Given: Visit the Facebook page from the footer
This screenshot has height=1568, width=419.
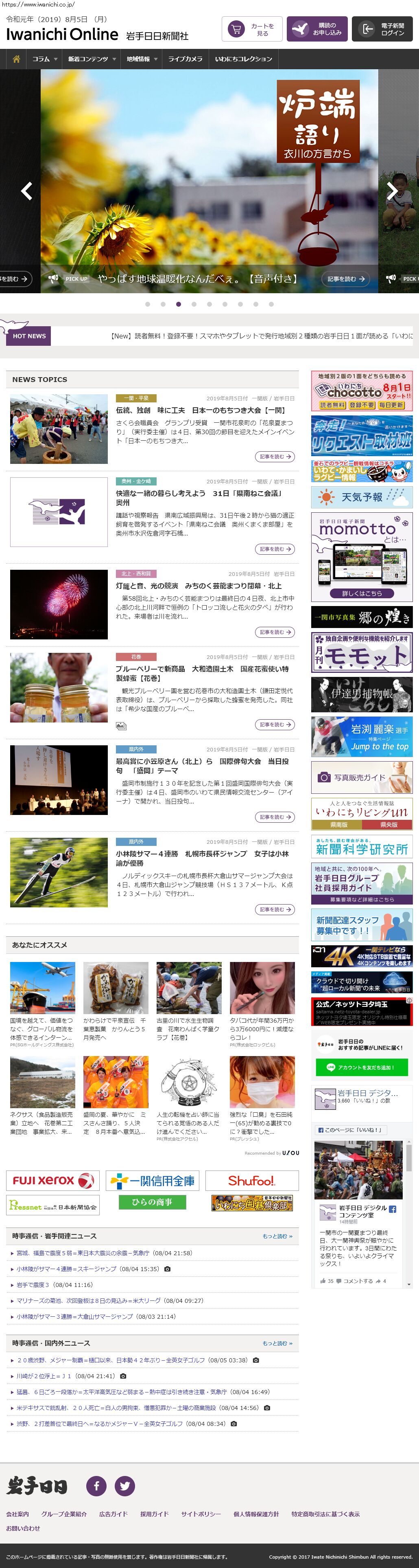Looking at the screenshot, I should (x=96, y=1486).
